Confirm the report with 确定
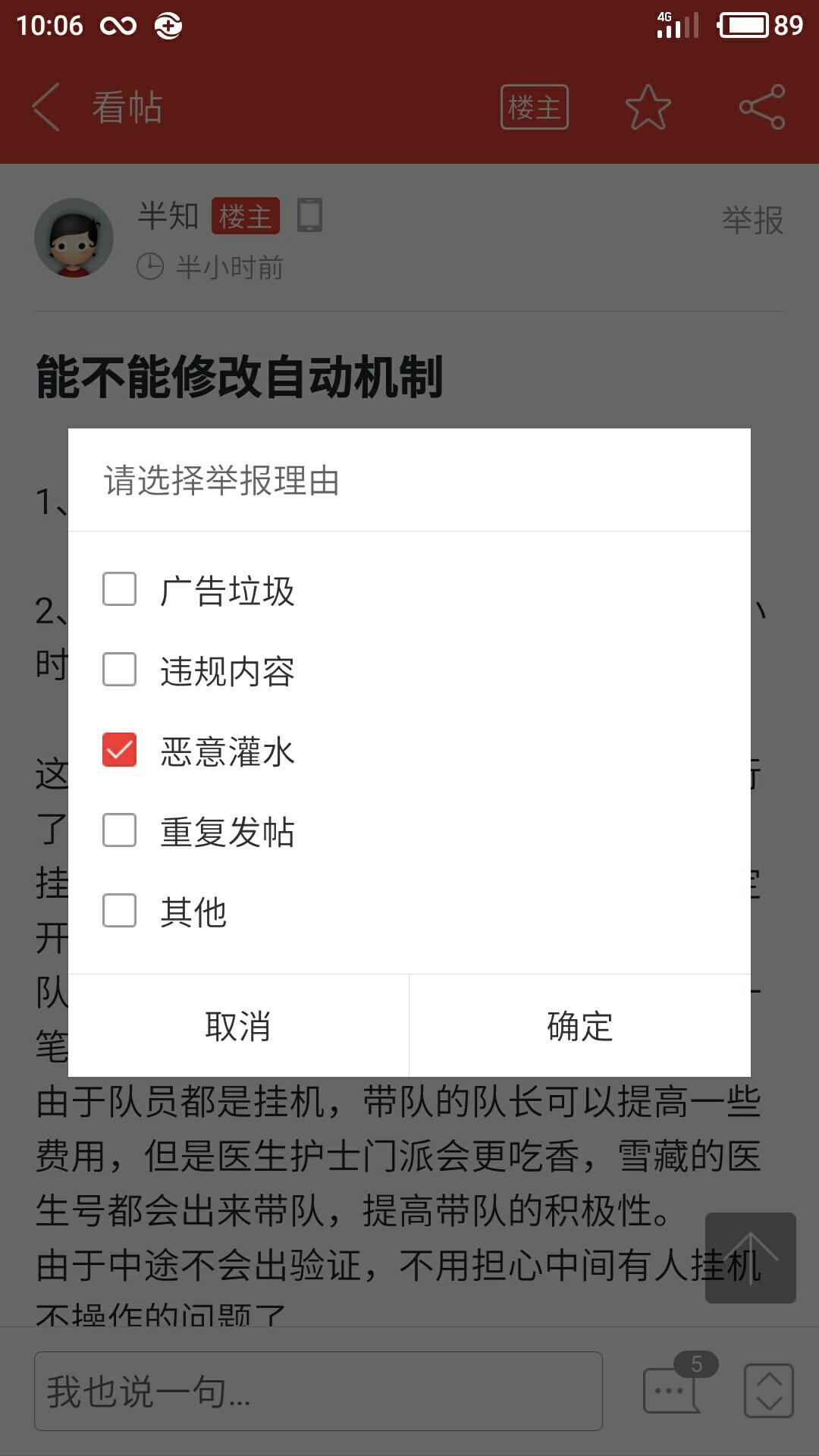The image size is (819, 1456). point(580,1026)
